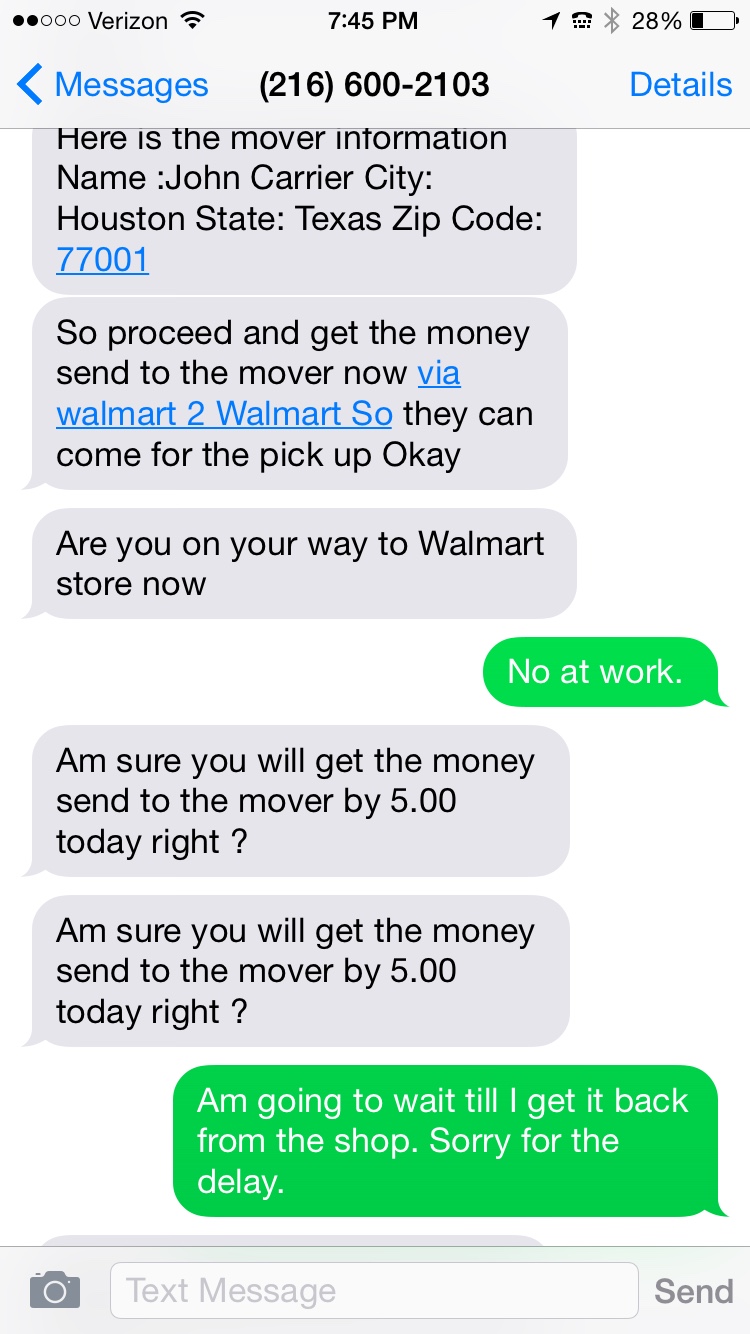Tap the Send button
Image resolution: width=750 pixels, height=1334 pixels.
click(693, 1291)
